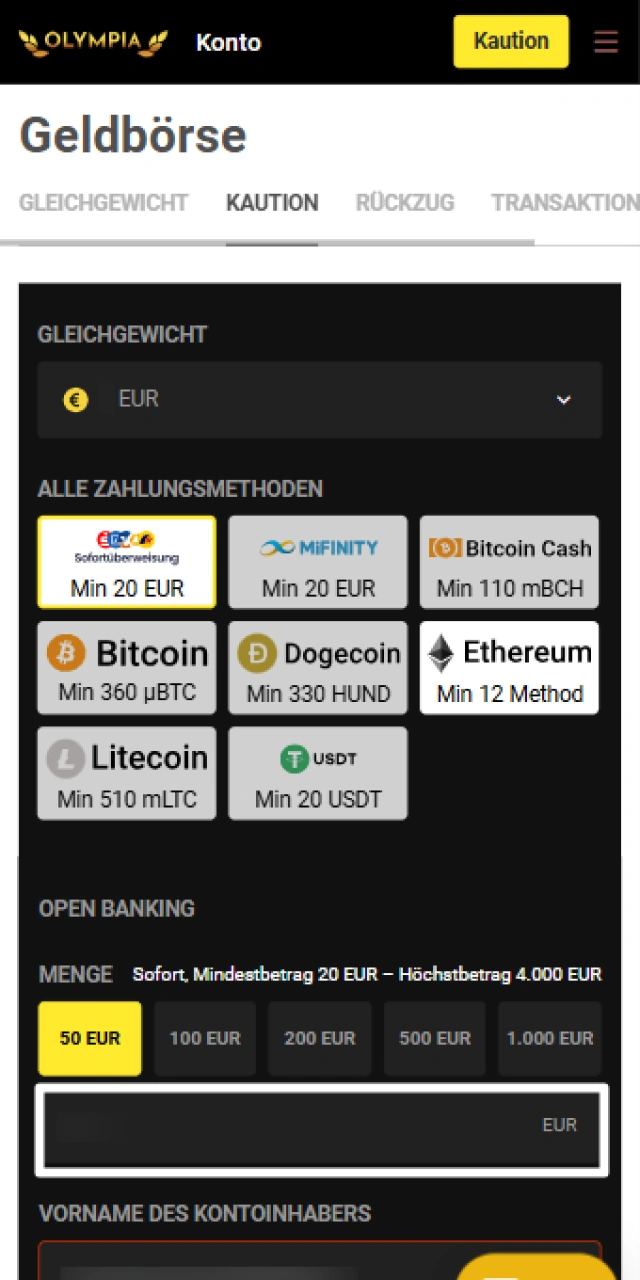Screen dimensions: 640x1280
Task: Switch to the Gleichgewicht tab
Action: [x=104, y=203]
